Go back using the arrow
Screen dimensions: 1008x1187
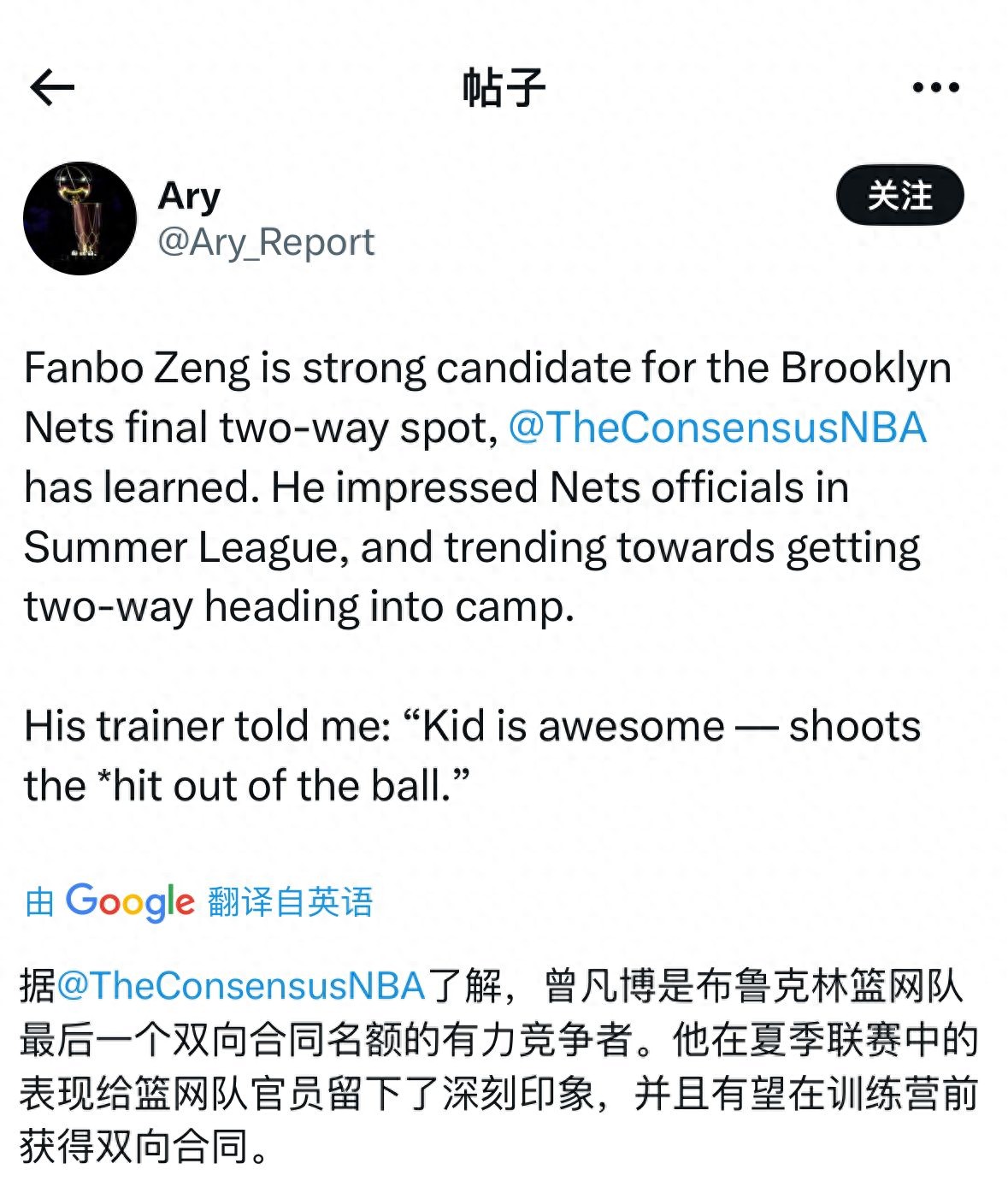coord(52,87)
